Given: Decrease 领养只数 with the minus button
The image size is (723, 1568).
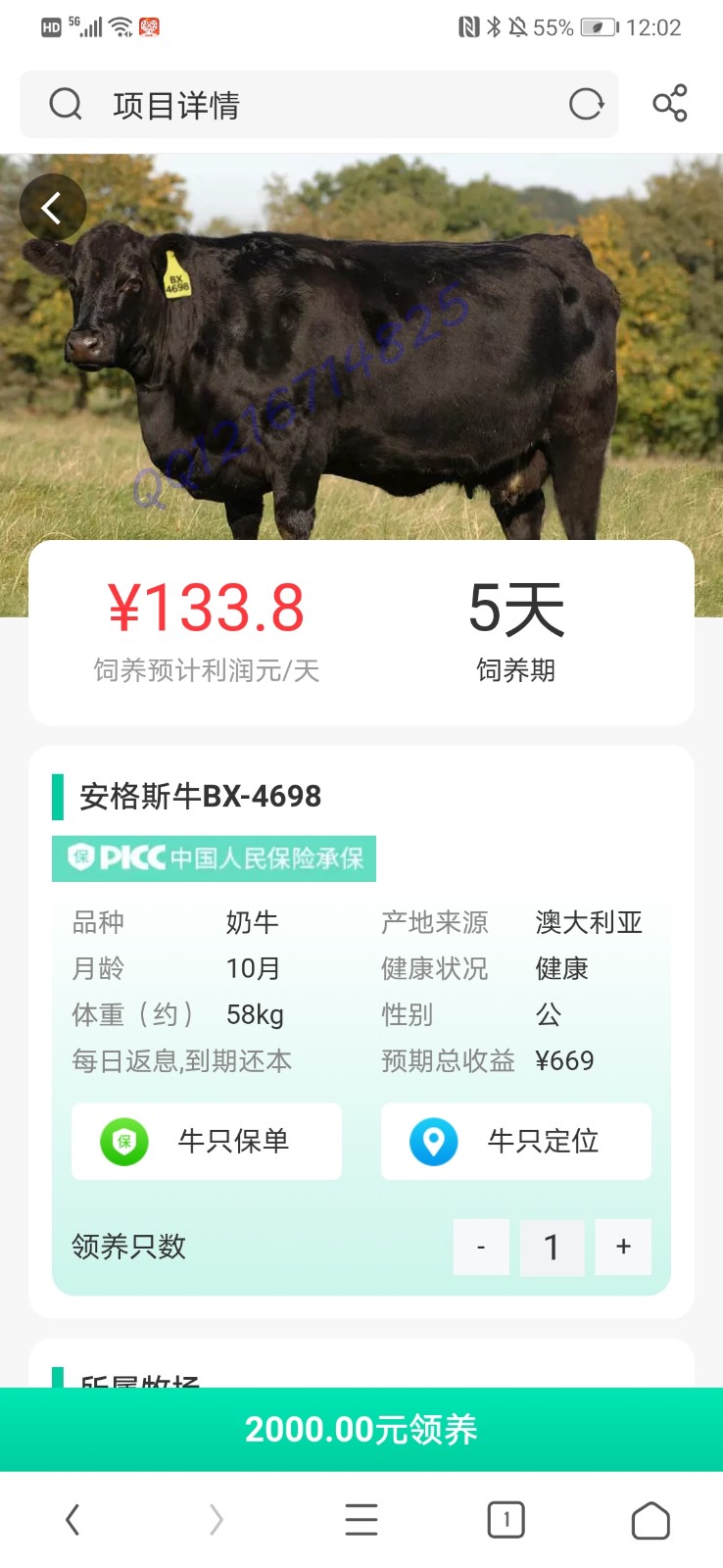Looking at the screenshot, I should click(481, 1247).
